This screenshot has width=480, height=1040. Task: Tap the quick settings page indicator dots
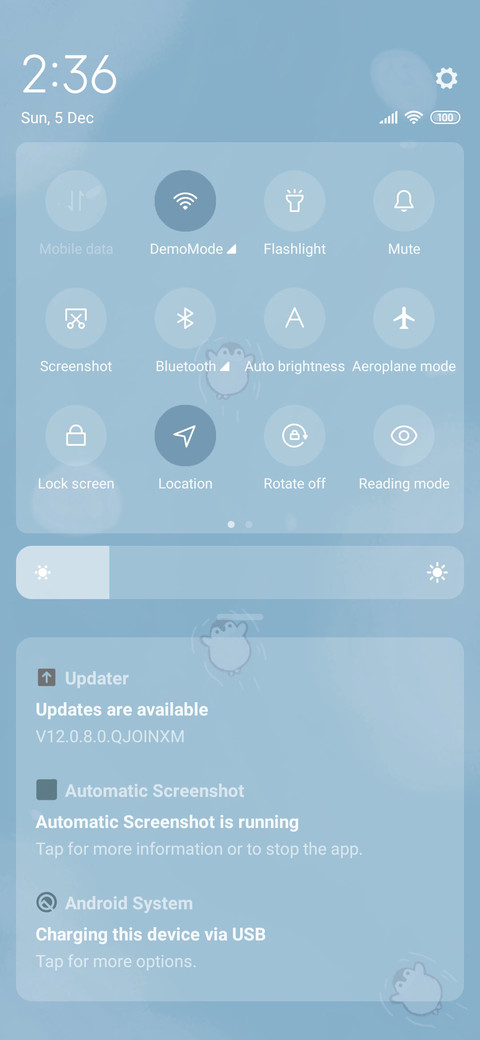pos(240,524)
